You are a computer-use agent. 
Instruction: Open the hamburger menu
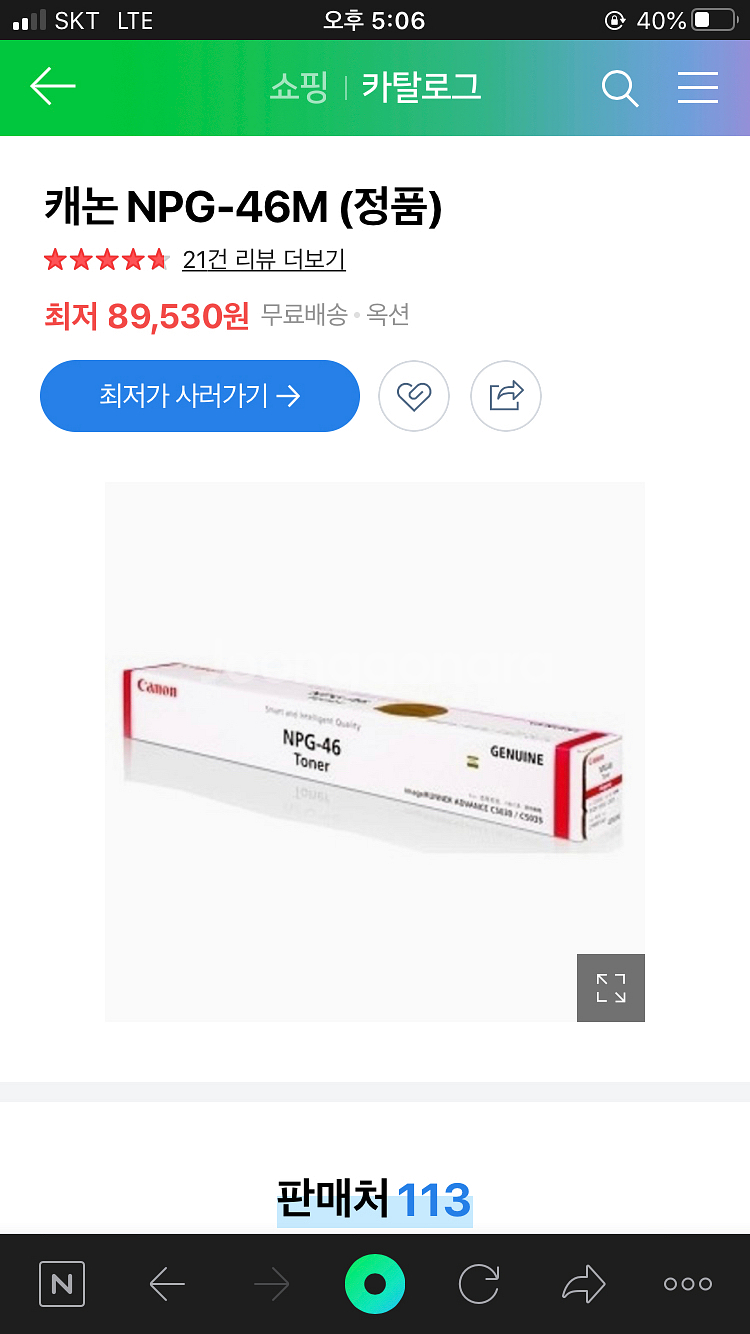(698, 88)
